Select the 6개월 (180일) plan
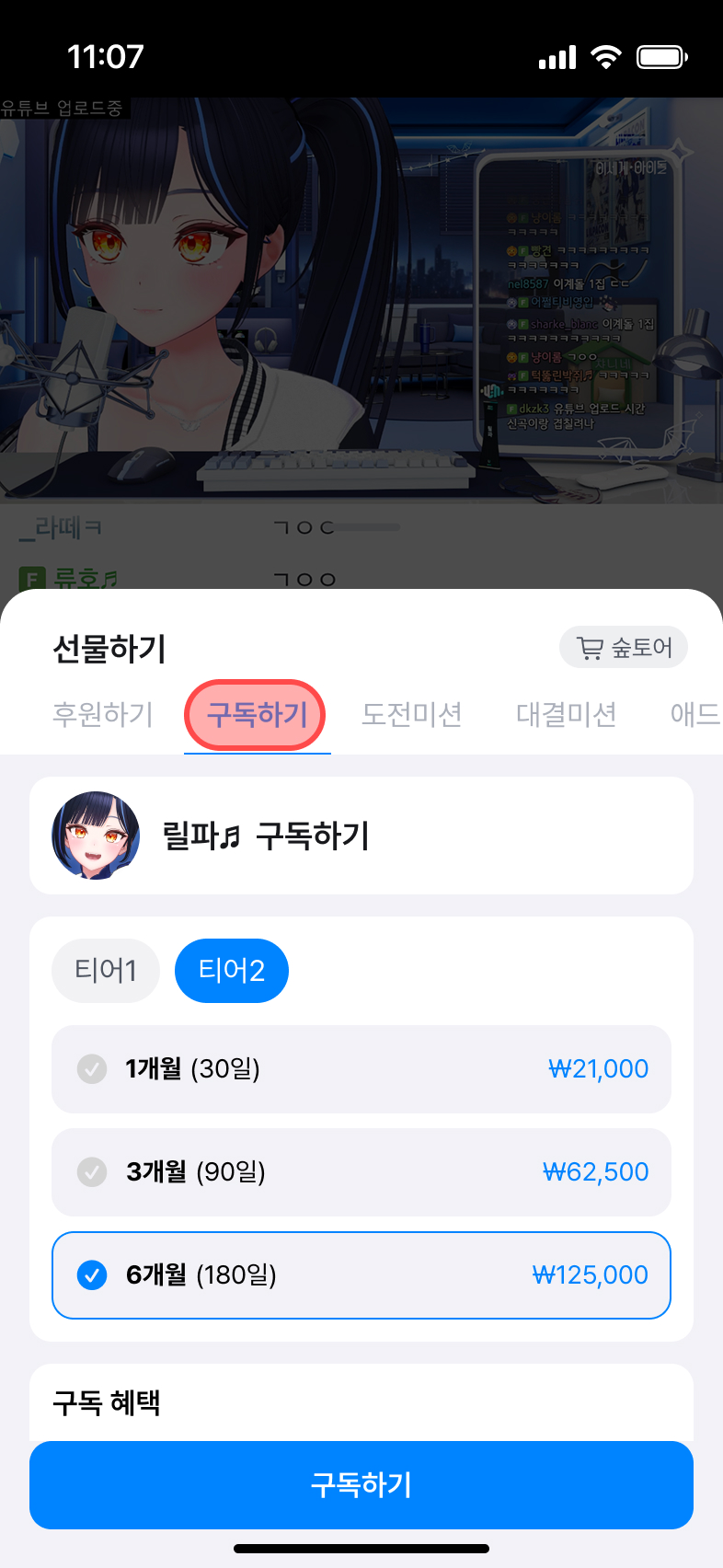Viewport: 723px width, 1568px height. coord(361,1274)
